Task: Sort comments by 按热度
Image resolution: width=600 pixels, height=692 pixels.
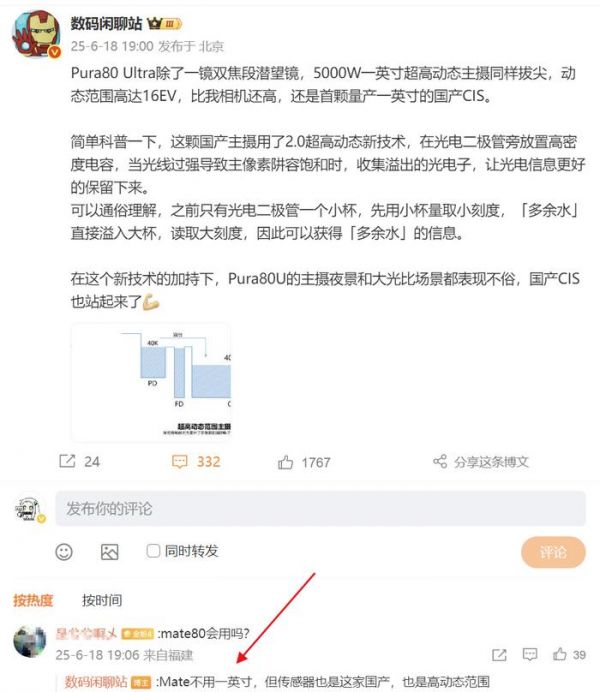Action: [32, 600]
